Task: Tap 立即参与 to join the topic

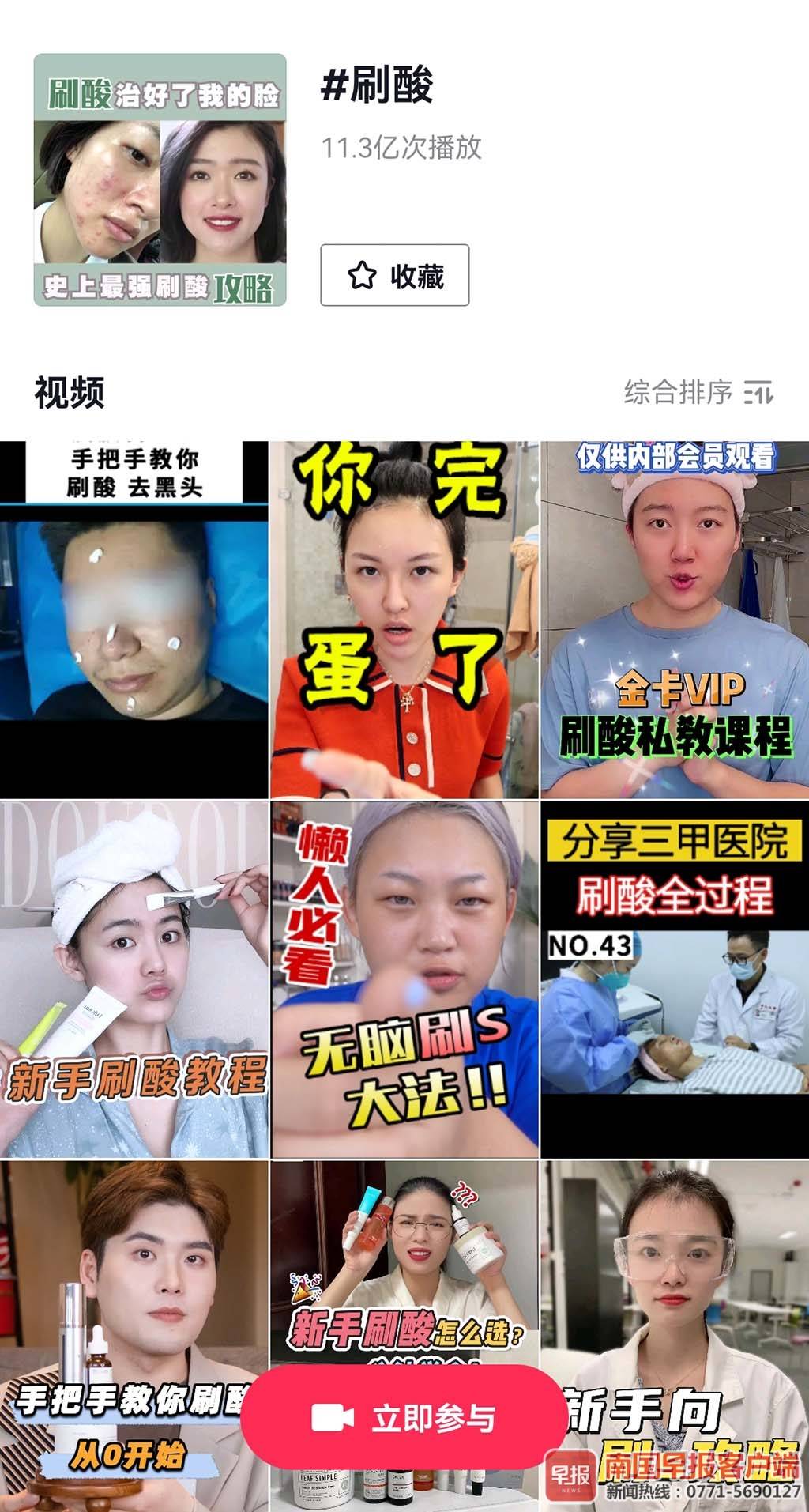Action: 403,1418
